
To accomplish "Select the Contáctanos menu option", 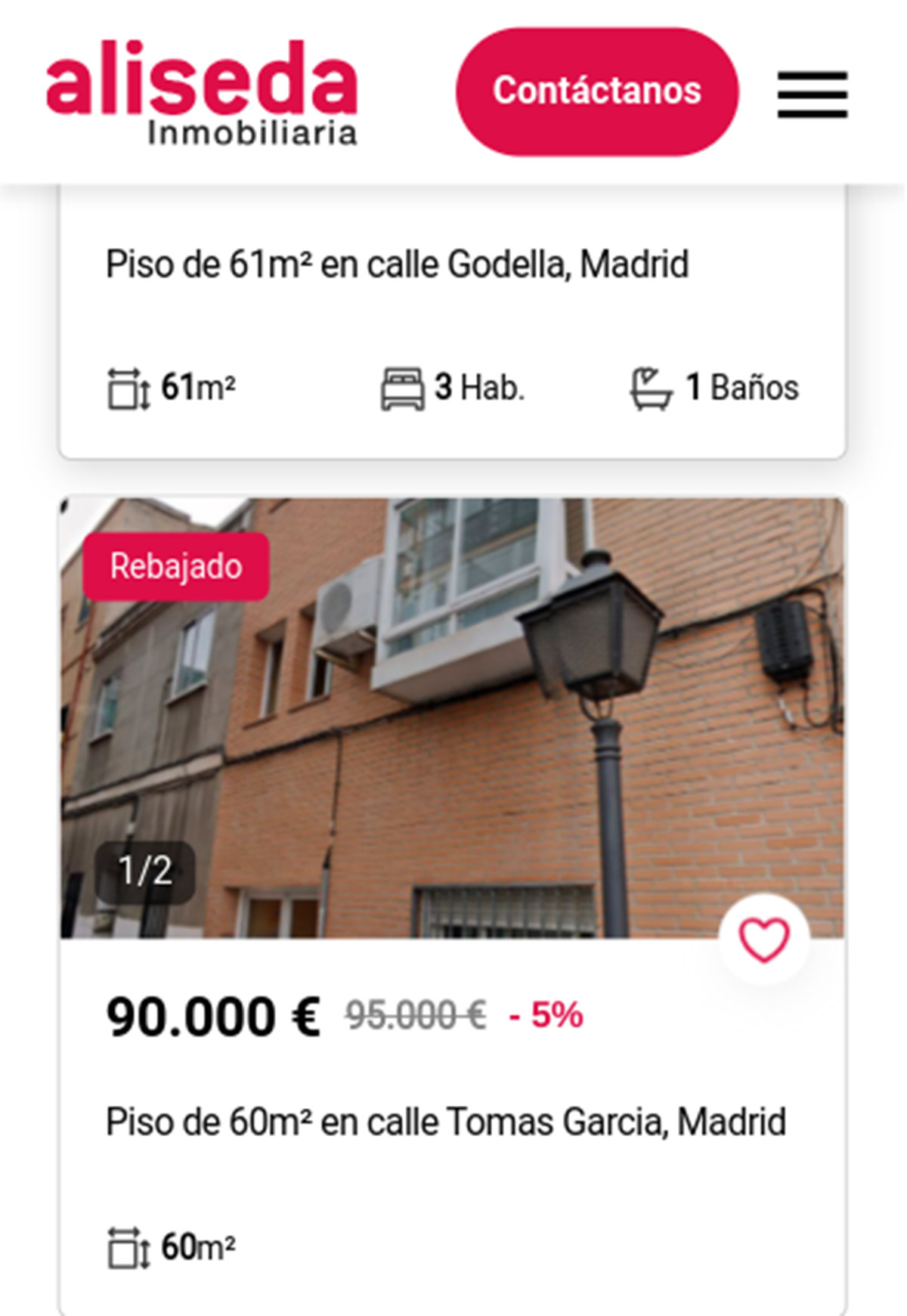I will tap(599, 91).
